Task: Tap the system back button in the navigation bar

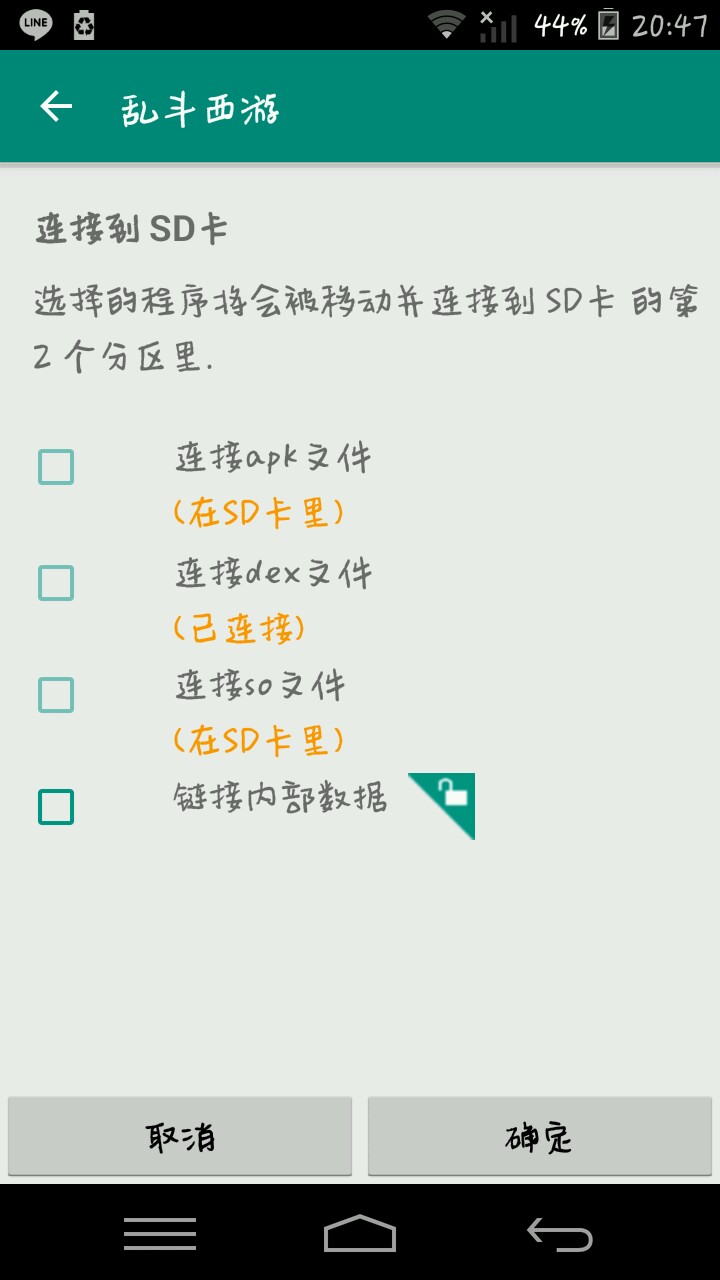Action: point(560,1234)
